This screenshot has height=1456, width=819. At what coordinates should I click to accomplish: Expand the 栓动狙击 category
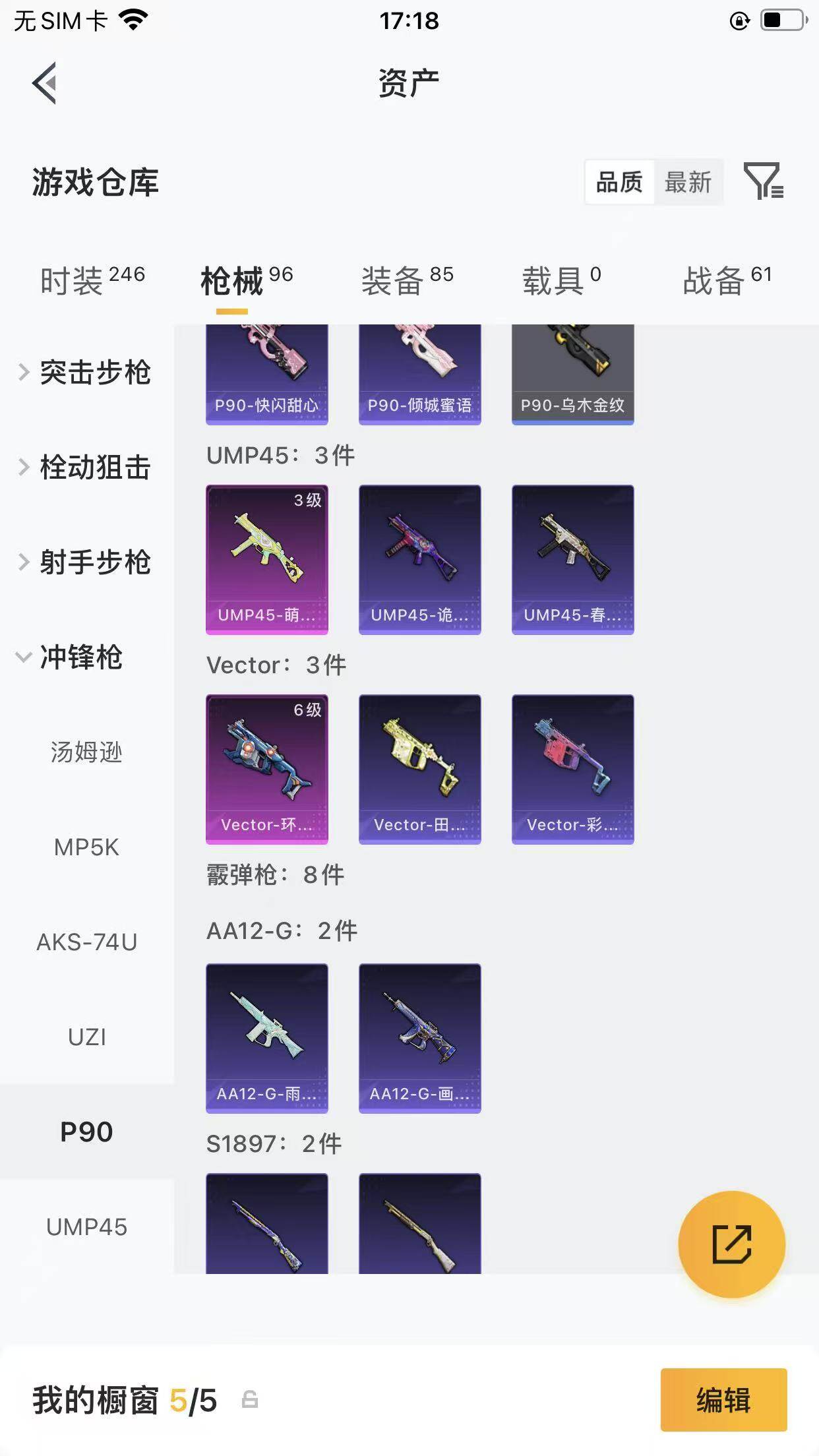click(86, 467)
